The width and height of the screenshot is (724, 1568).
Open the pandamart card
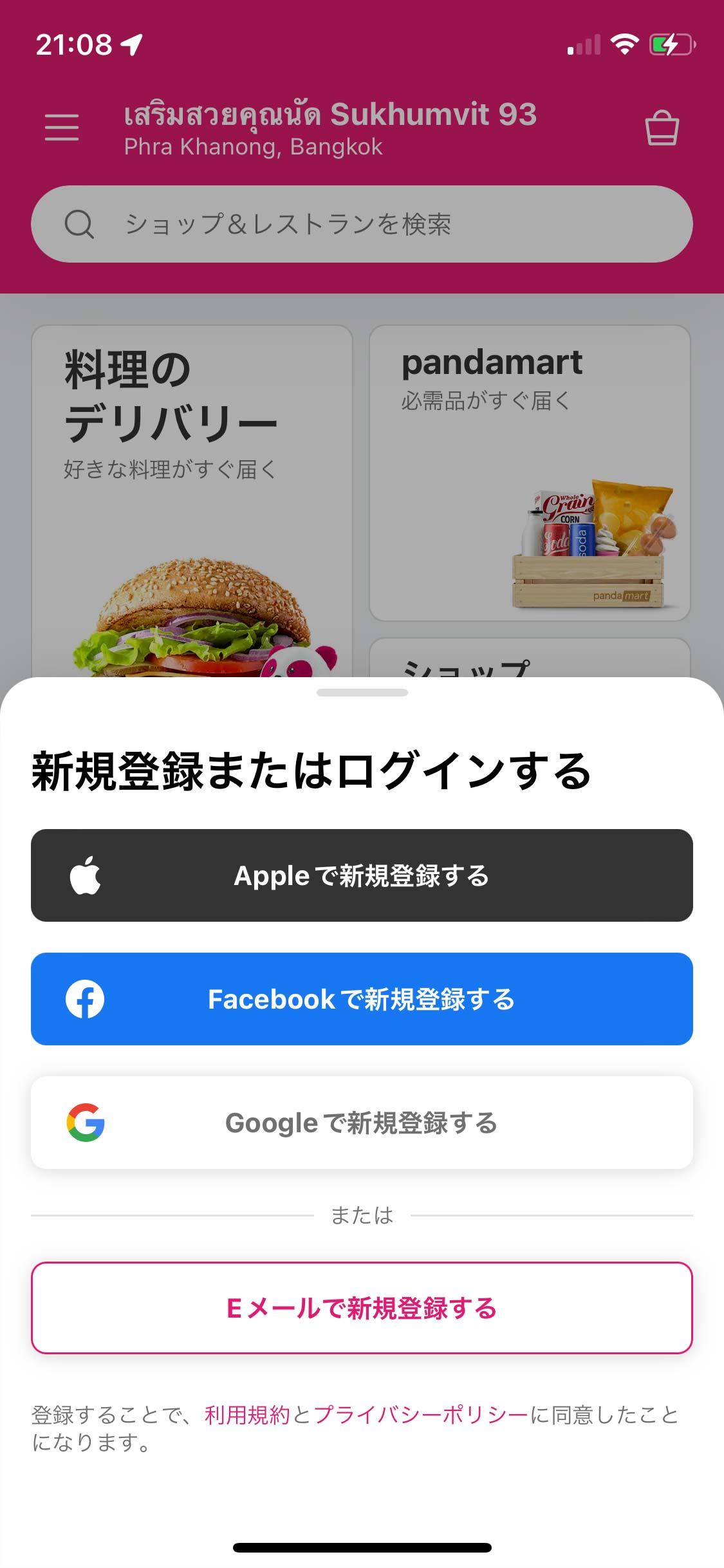tap(529, 472)
